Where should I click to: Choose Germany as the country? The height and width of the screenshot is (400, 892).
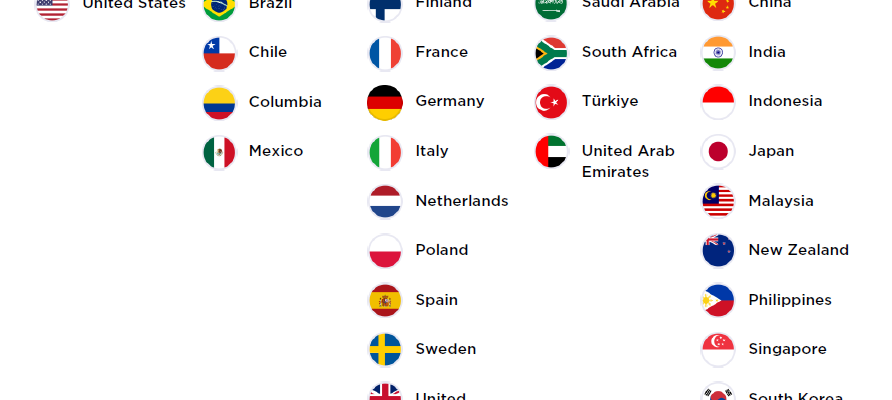449,101
